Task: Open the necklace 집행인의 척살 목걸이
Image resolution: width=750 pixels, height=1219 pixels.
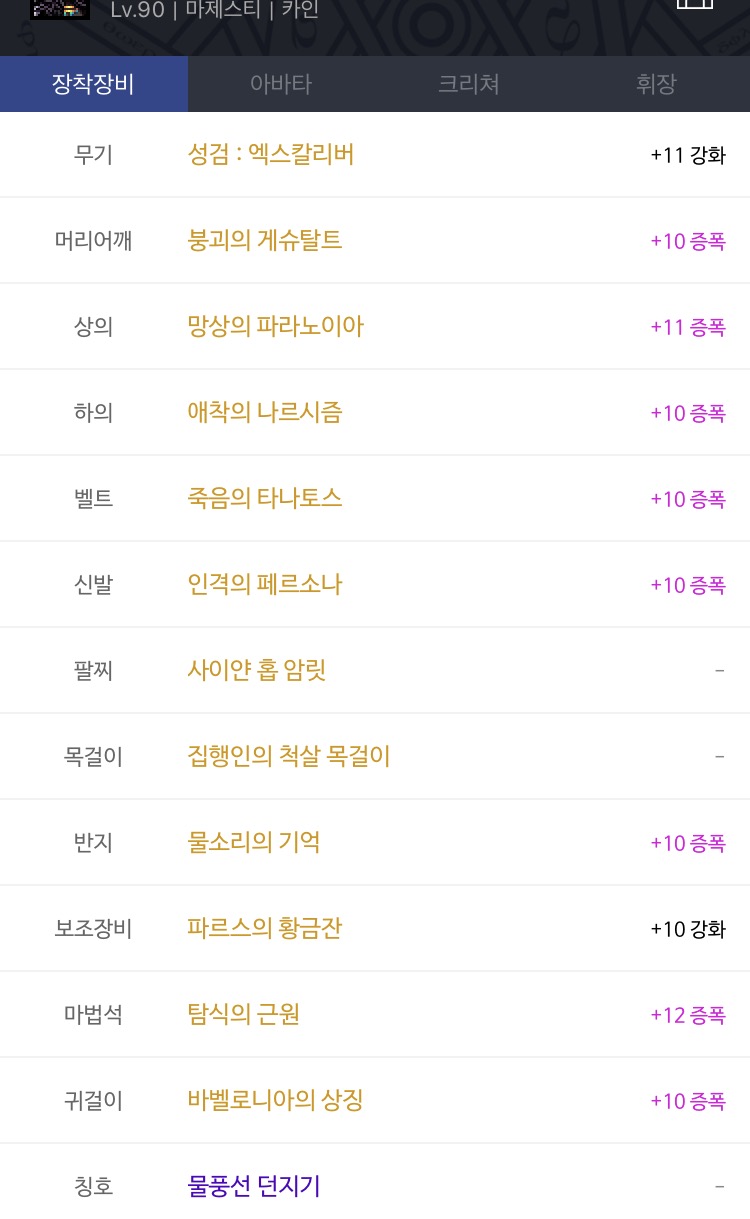Action: point(289,756)
